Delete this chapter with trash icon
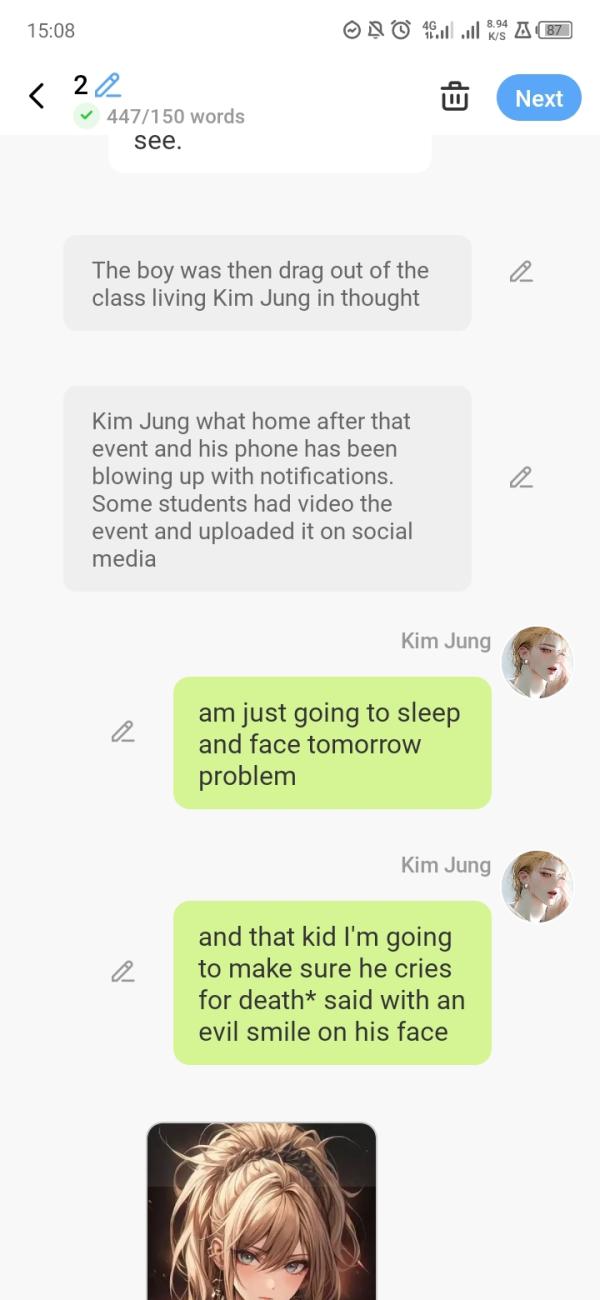Viewport: 600px width, 1300px height. (x=455, y=97)
